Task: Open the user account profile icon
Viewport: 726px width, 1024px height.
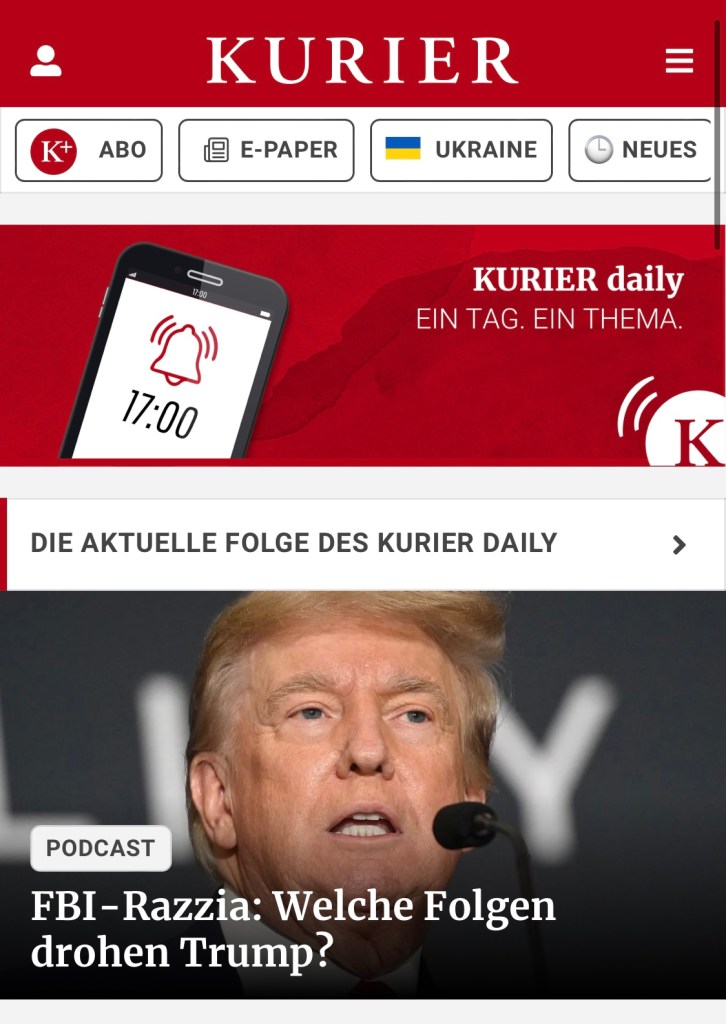Action: 46,61
